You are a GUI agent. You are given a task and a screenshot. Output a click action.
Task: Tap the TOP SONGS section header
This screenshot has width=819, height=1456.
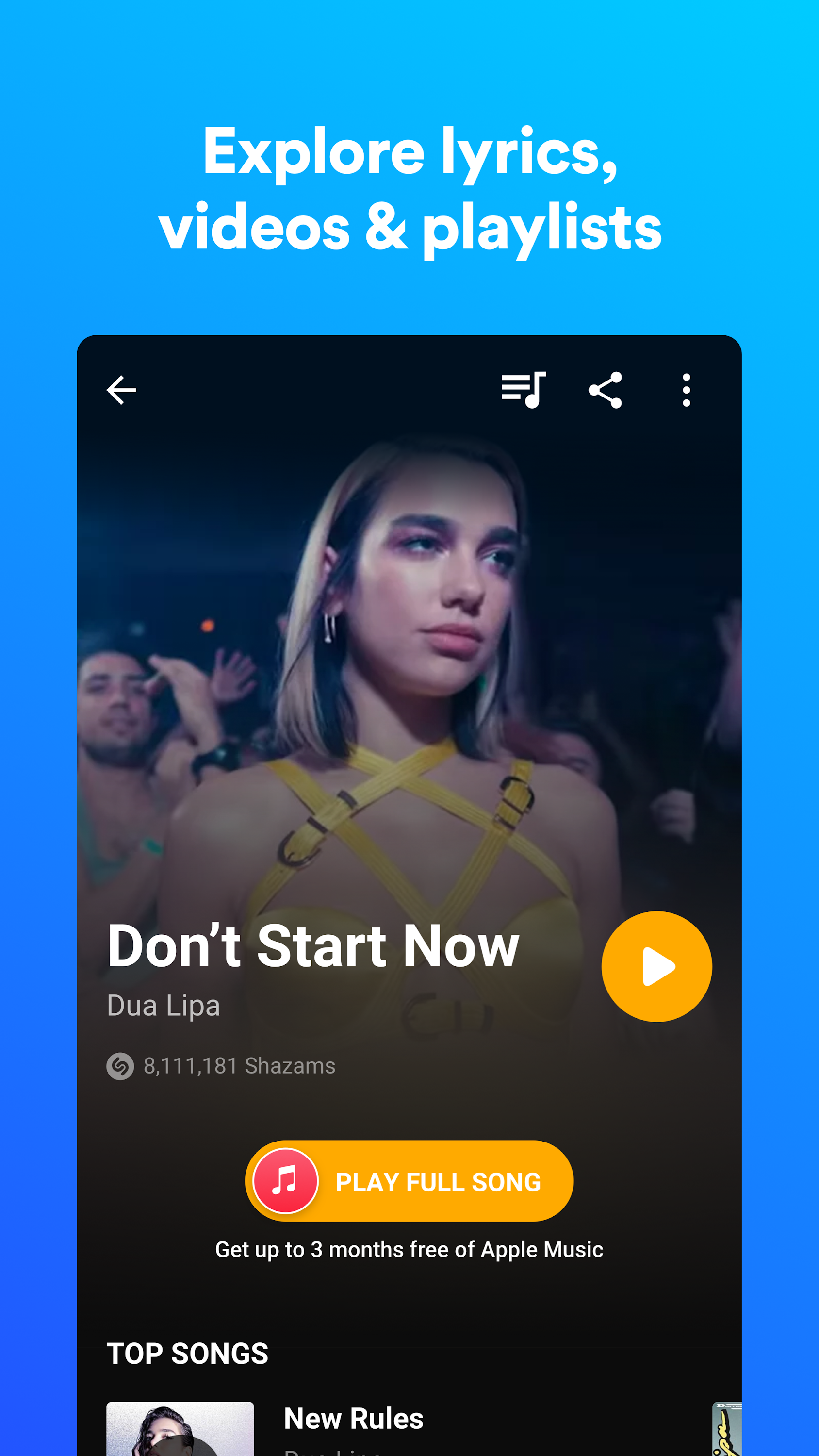(188, 1353)
